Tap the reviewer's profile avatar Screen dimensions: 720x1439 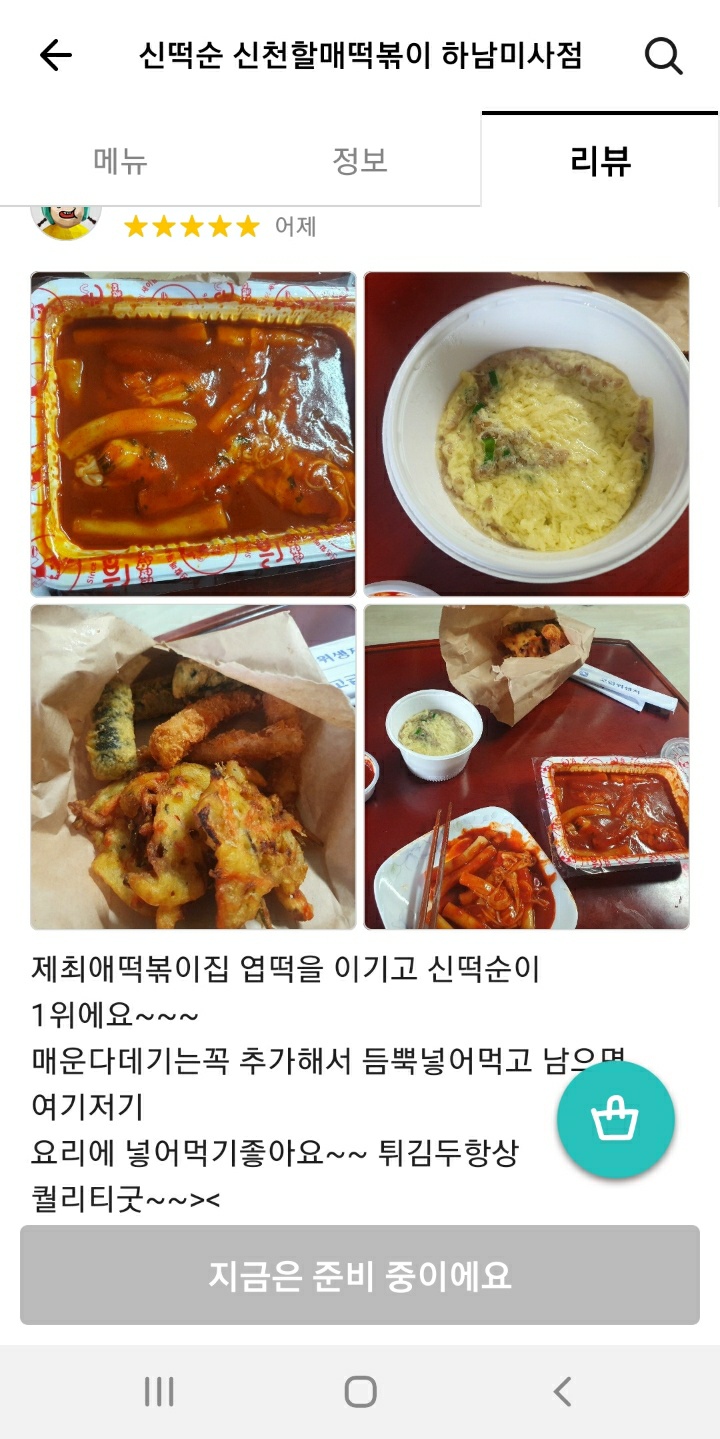coord(66,218)
